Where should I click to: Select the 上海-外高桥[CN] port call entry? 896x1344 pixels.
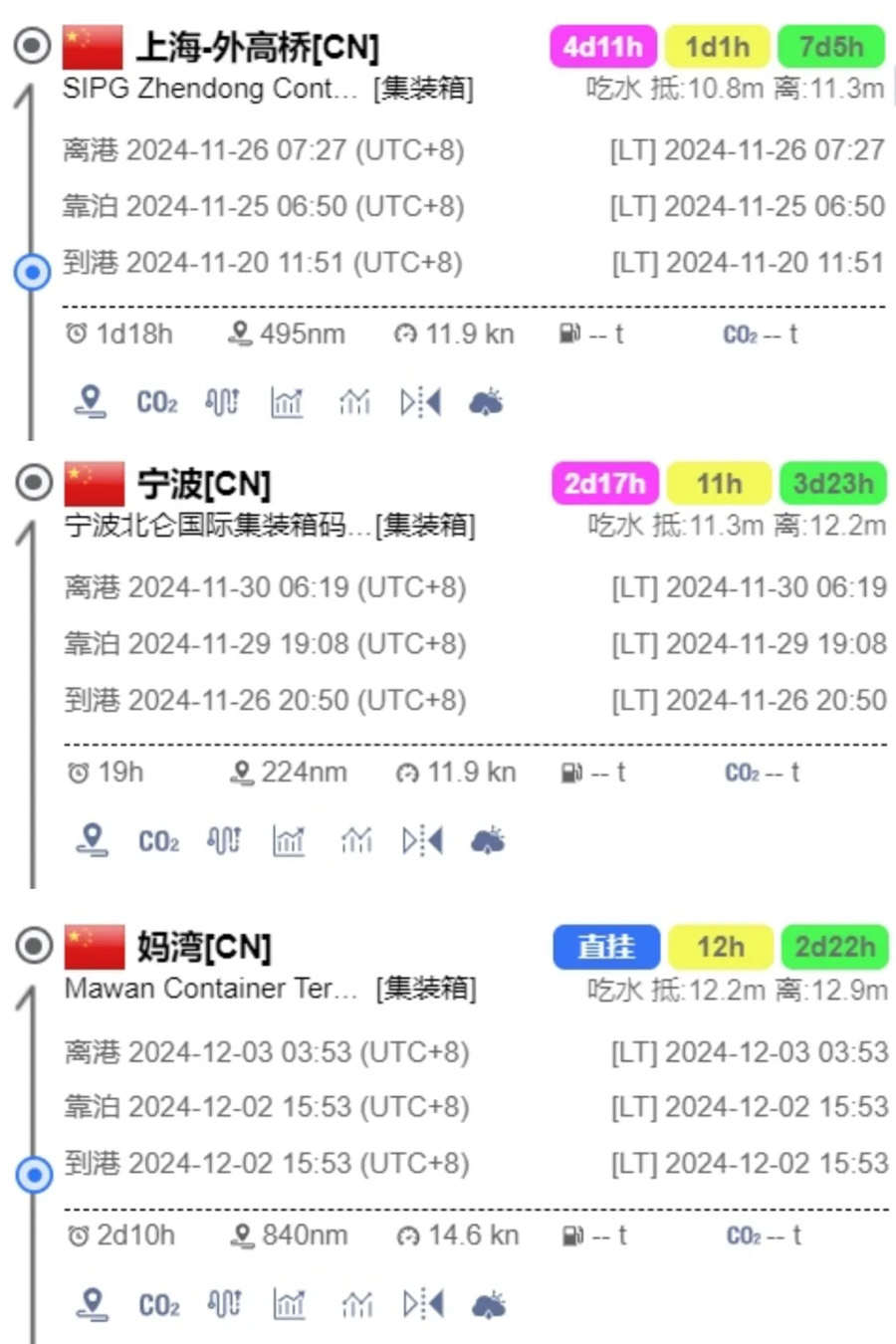click(257, 47)
